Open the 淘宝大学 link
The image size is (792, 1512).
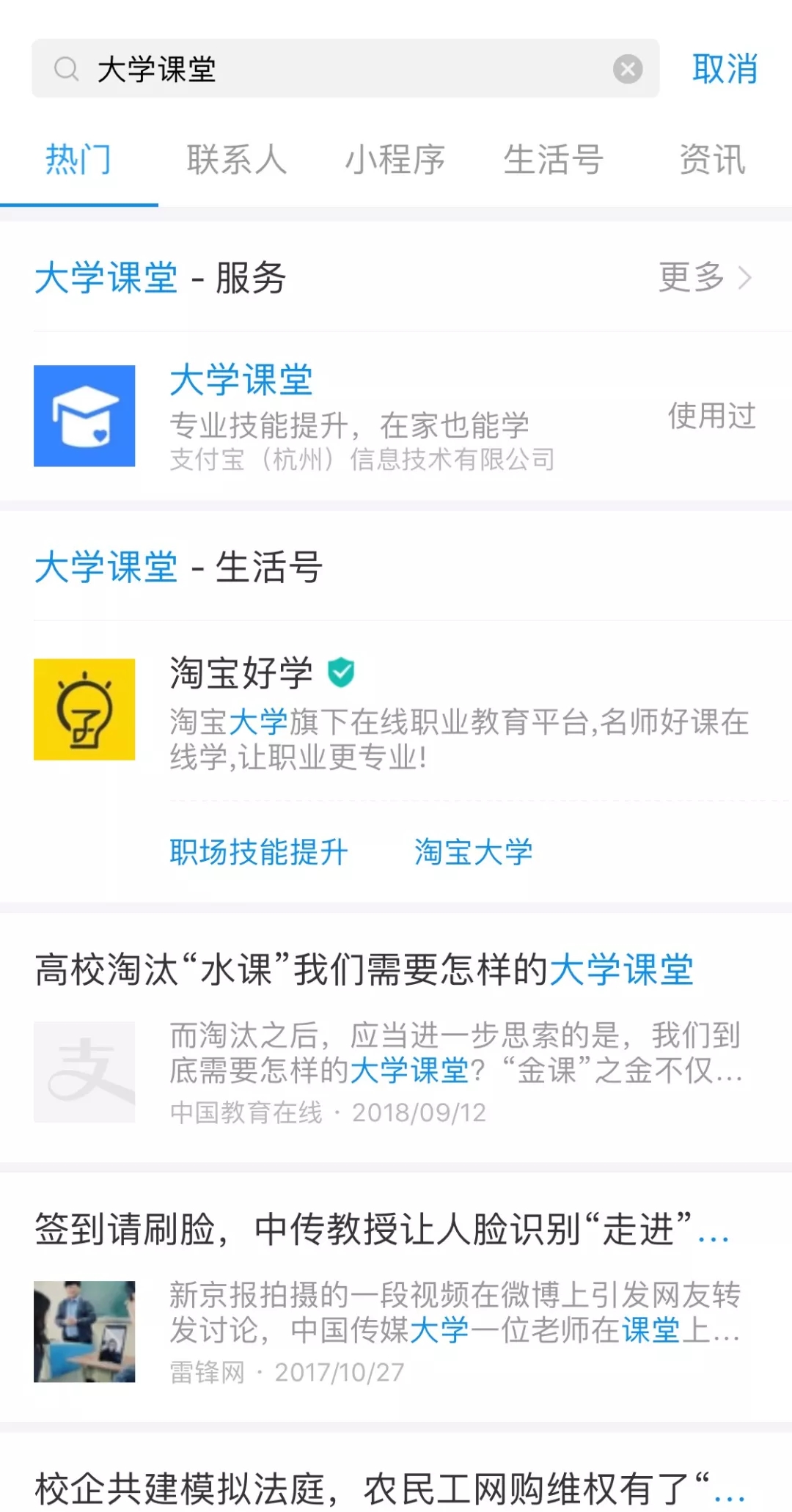[x=473, y=852]
